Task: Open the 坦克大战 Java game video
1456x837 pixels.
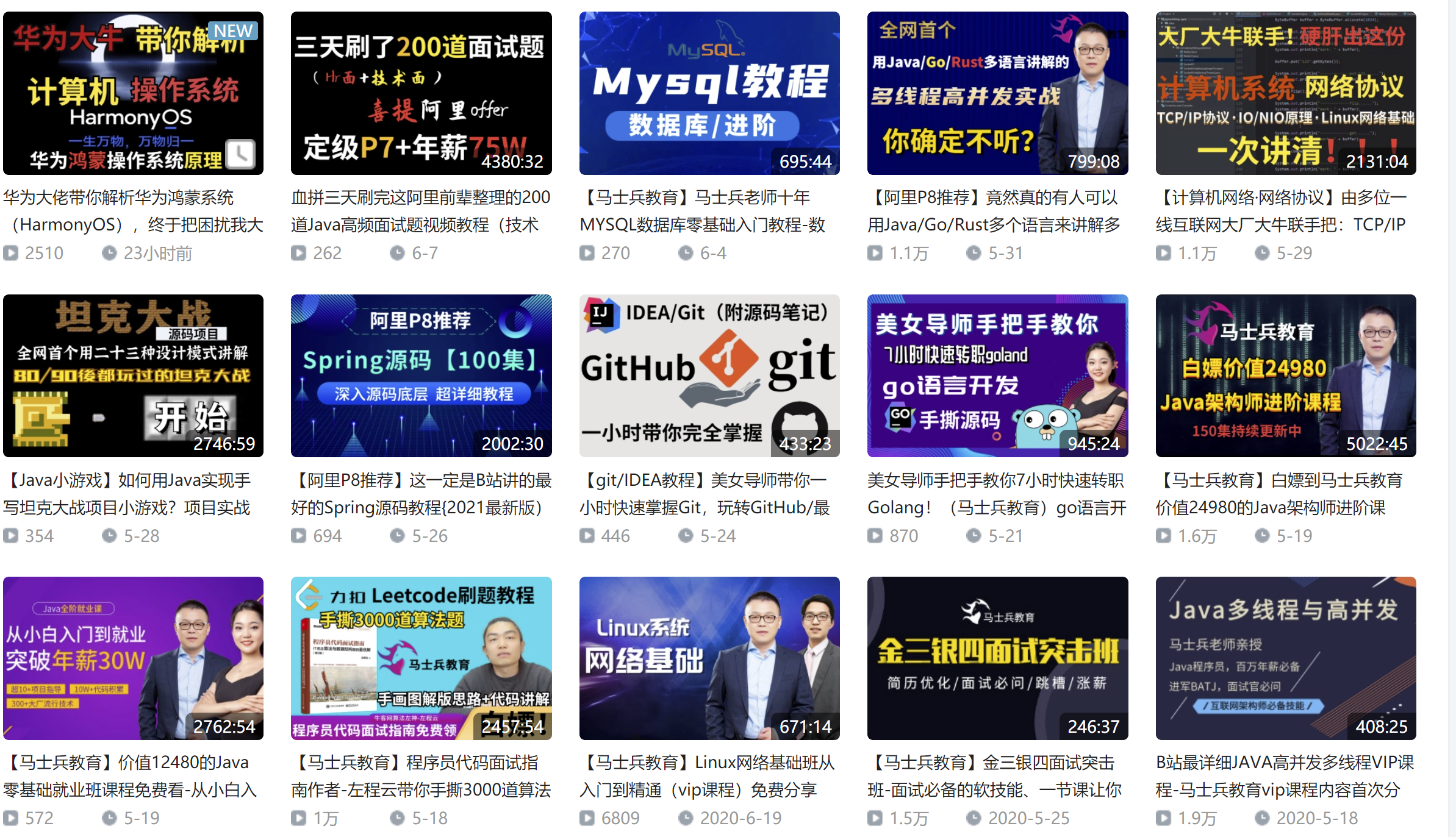Action: 133,376
